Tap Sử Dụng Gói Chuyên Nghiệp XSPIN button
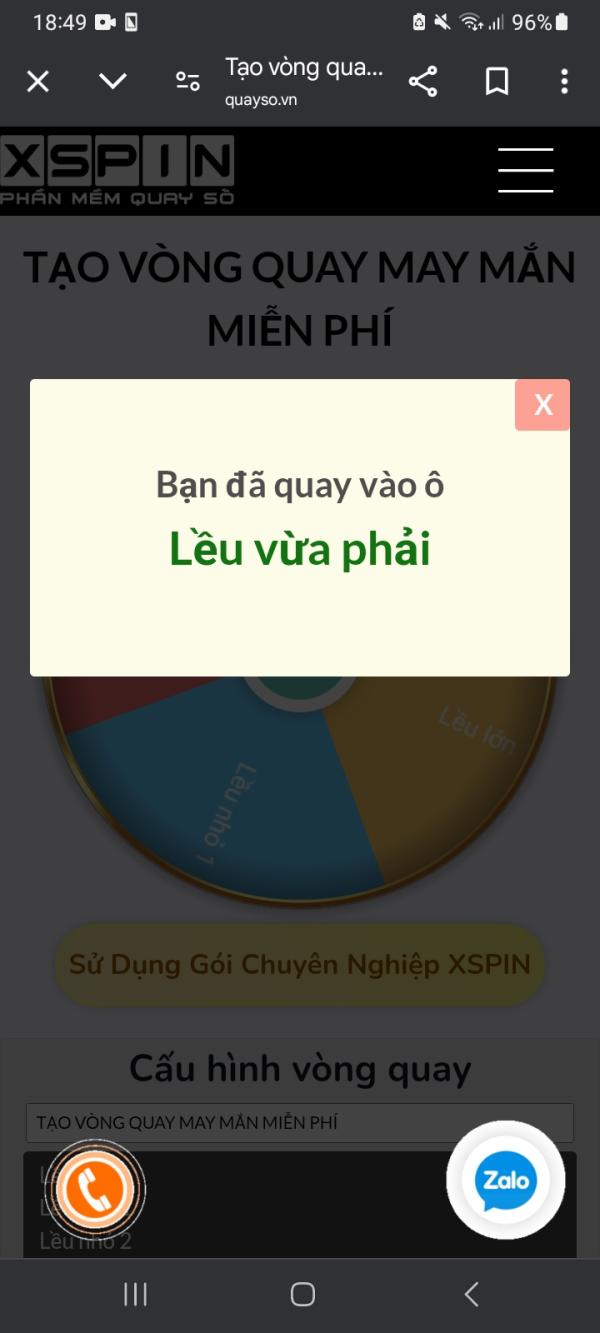This screenshot has height=1333, width=600. click(299, 965)
